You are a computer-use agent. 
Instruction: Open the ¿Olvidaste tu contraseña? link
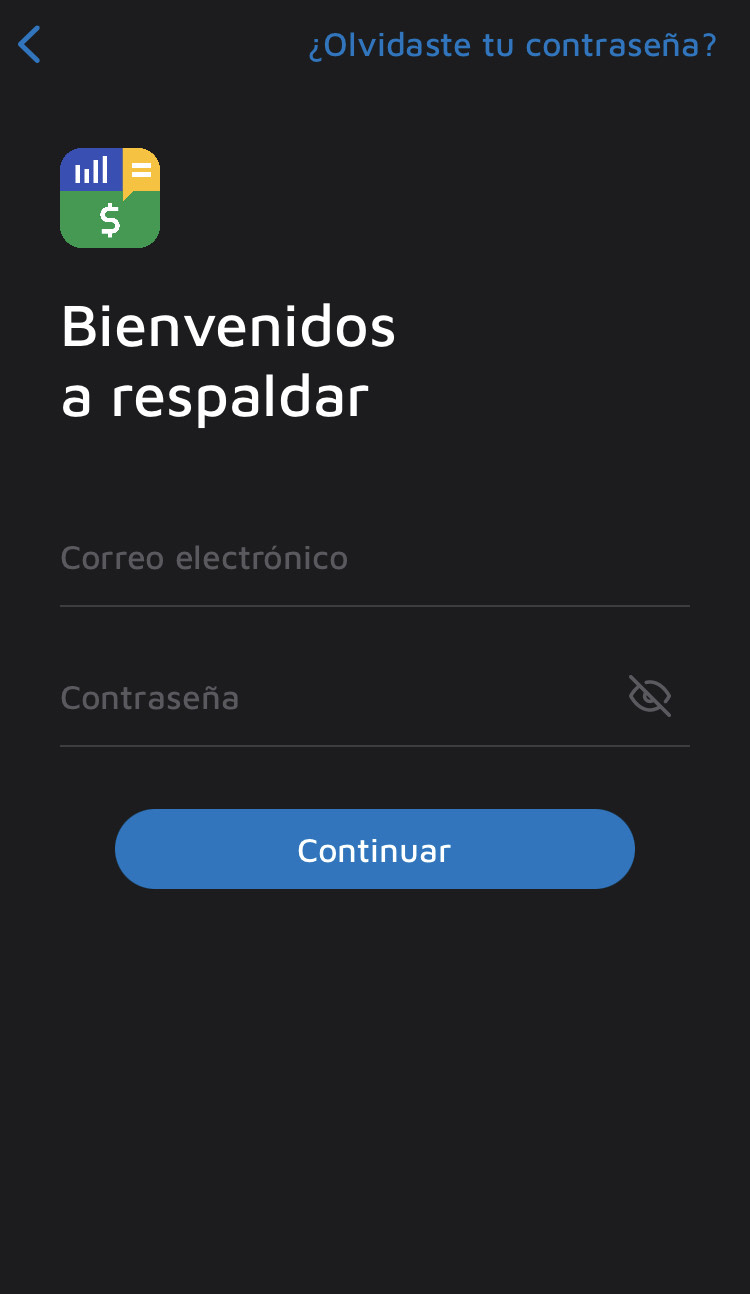coord(512,45)
